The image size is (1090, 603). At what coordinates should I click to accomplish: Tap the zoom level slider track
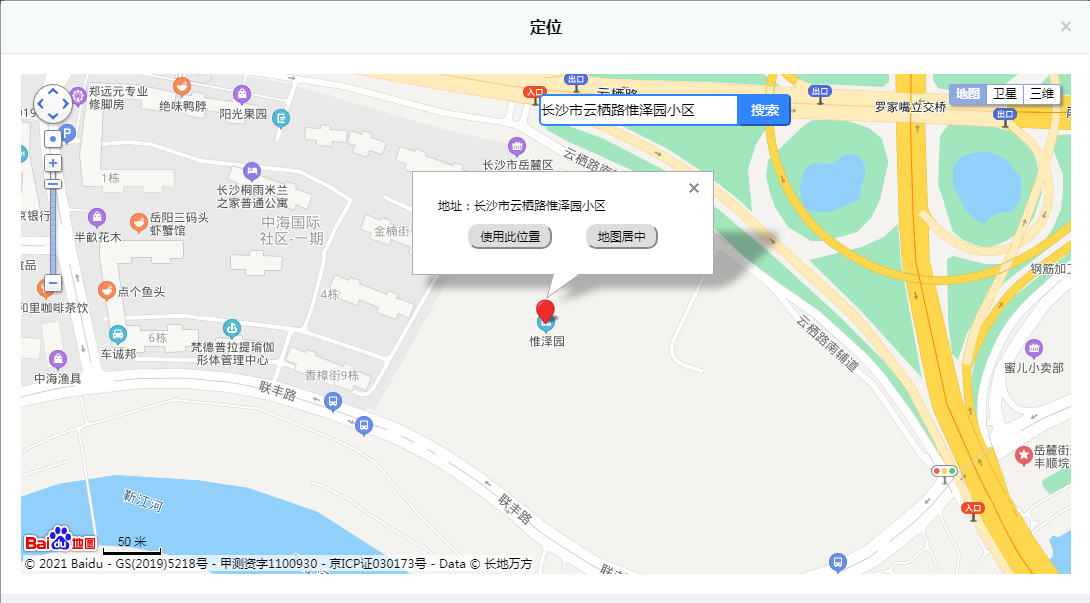coord(53,230)
